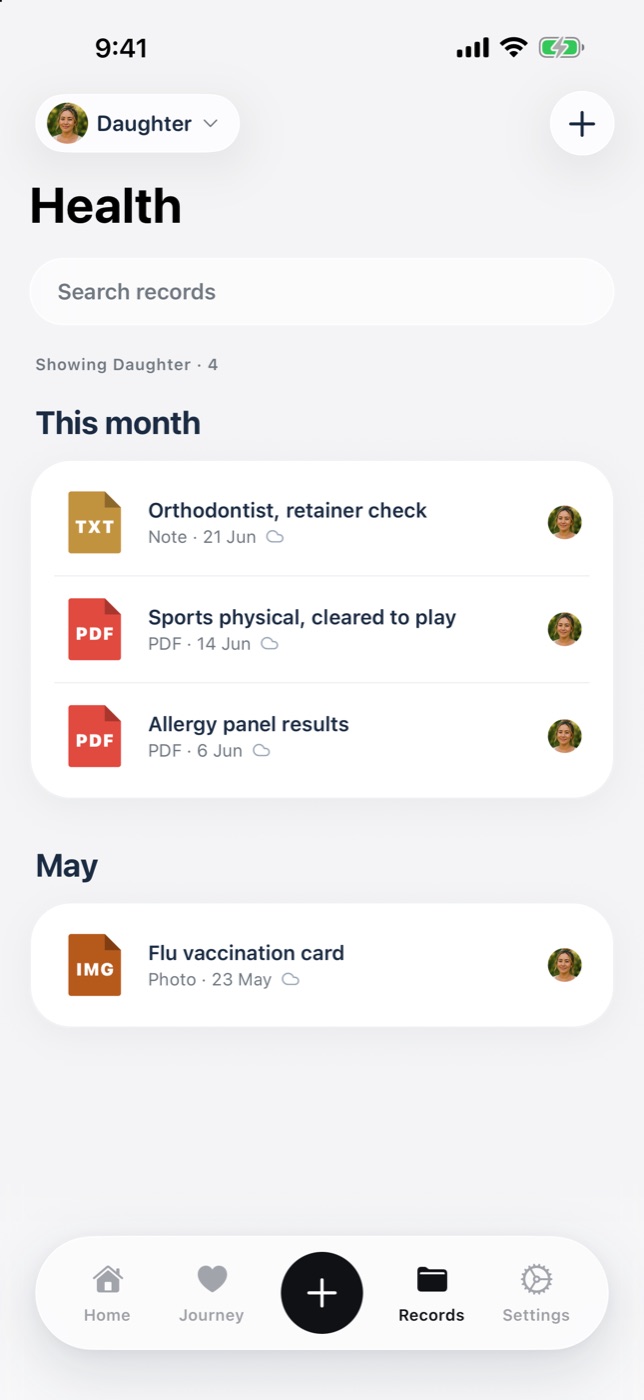Switch to the Journey tab
The image size is (644, 1400).
(x=211, y=1294)
